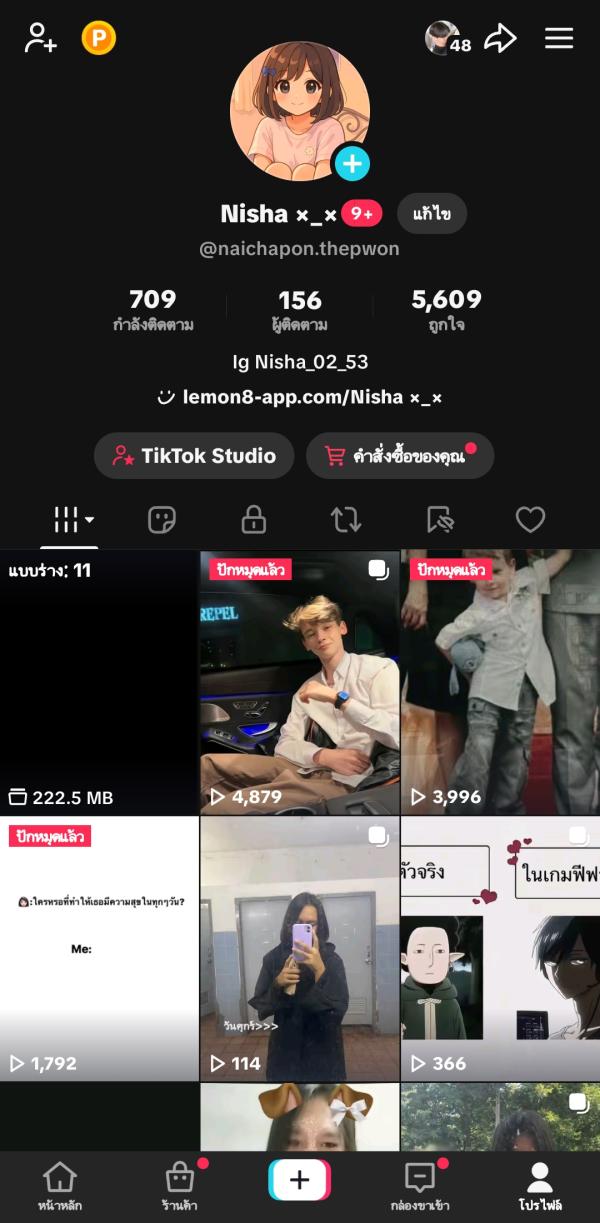
Task: View the 156 ผู้ติดตาม followers list
Action: (300, 310)
